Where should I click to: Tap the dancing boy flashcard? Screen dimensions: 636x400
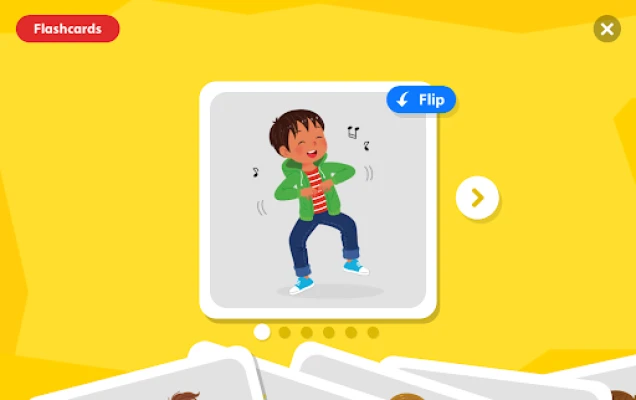(x=318, y=200)
